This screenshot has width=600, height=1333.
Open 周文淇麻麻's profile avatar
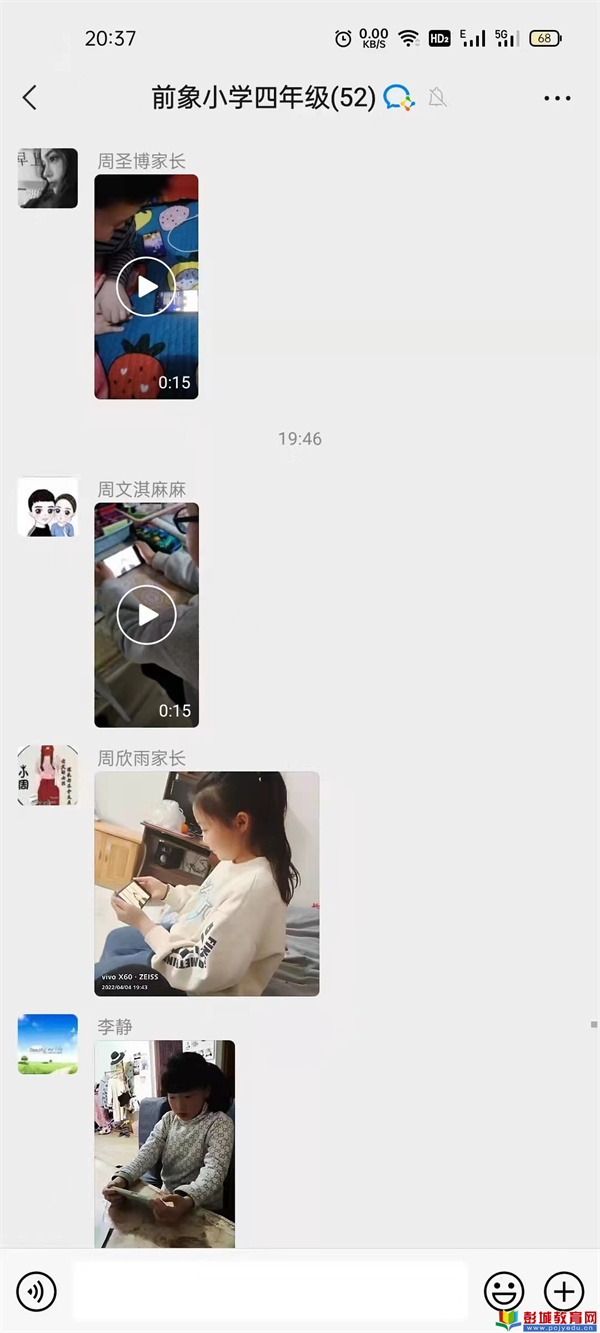click(x=48, y=507)
